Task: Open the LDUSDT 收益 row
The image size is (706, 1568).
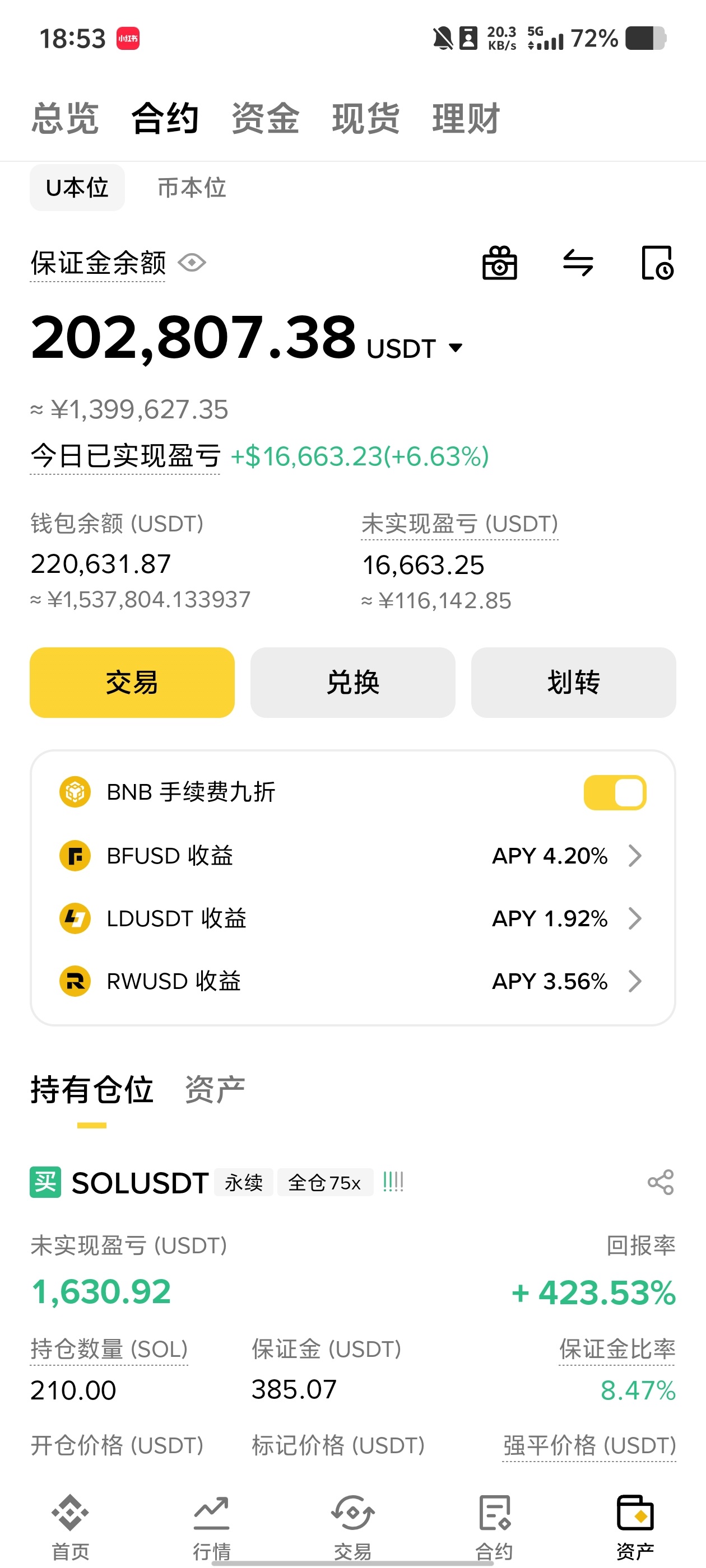Action: (352, 918)
